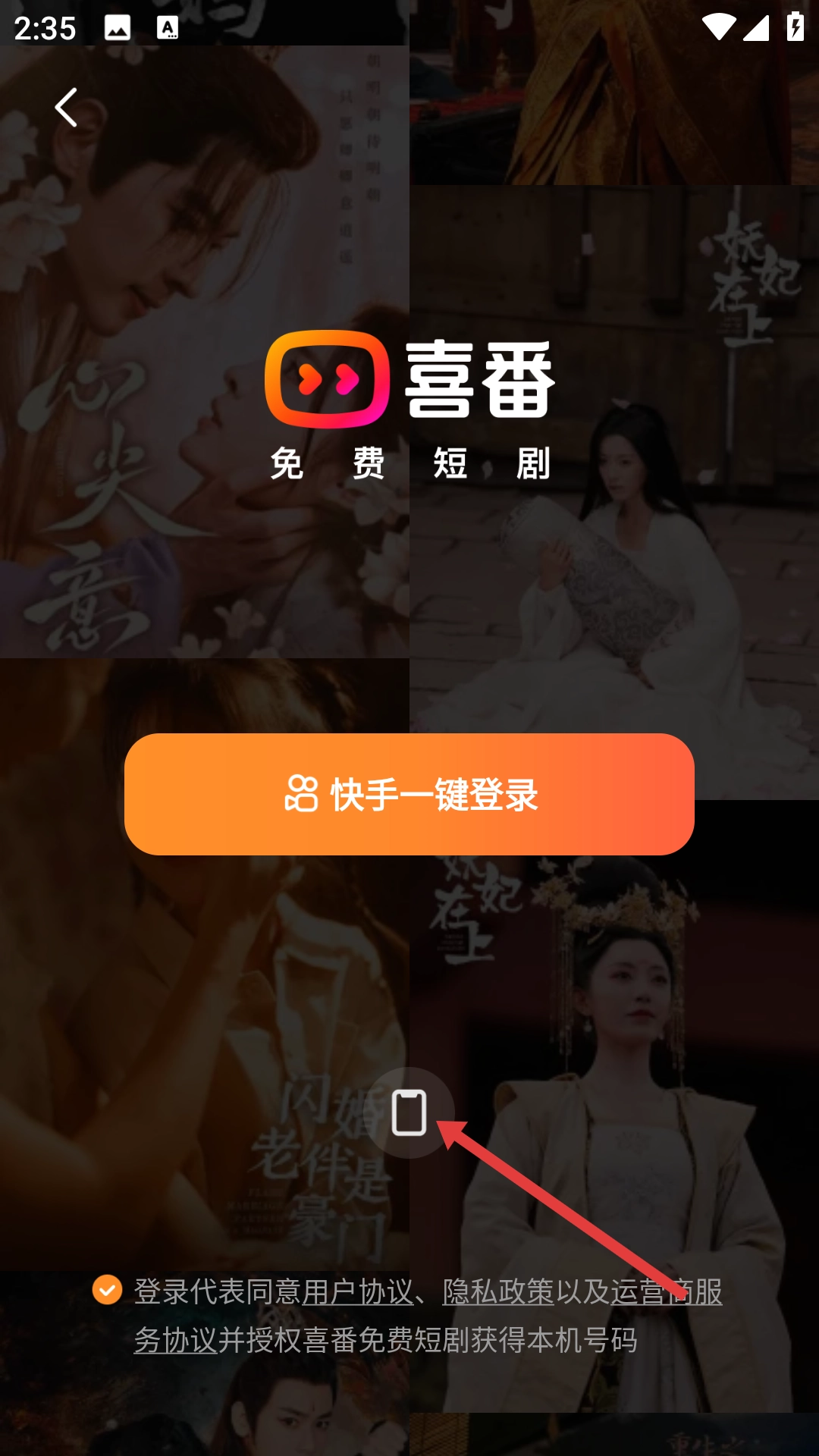Choose phone number login icon

409,1112
